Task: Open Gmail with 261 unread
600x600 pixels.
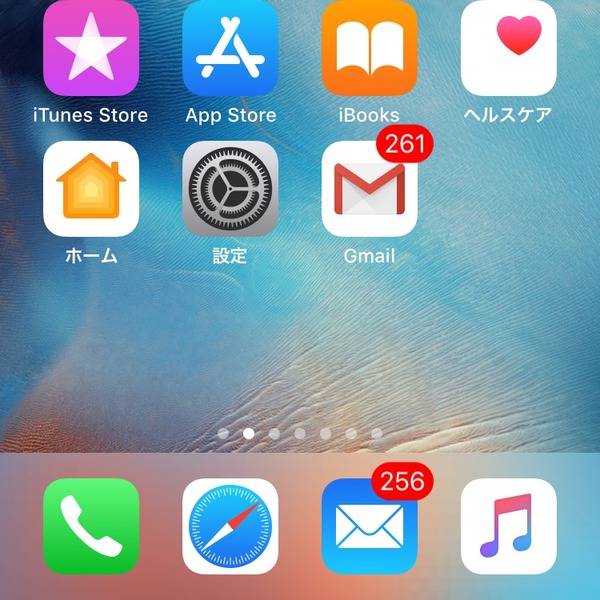Action: click(369, 188)
